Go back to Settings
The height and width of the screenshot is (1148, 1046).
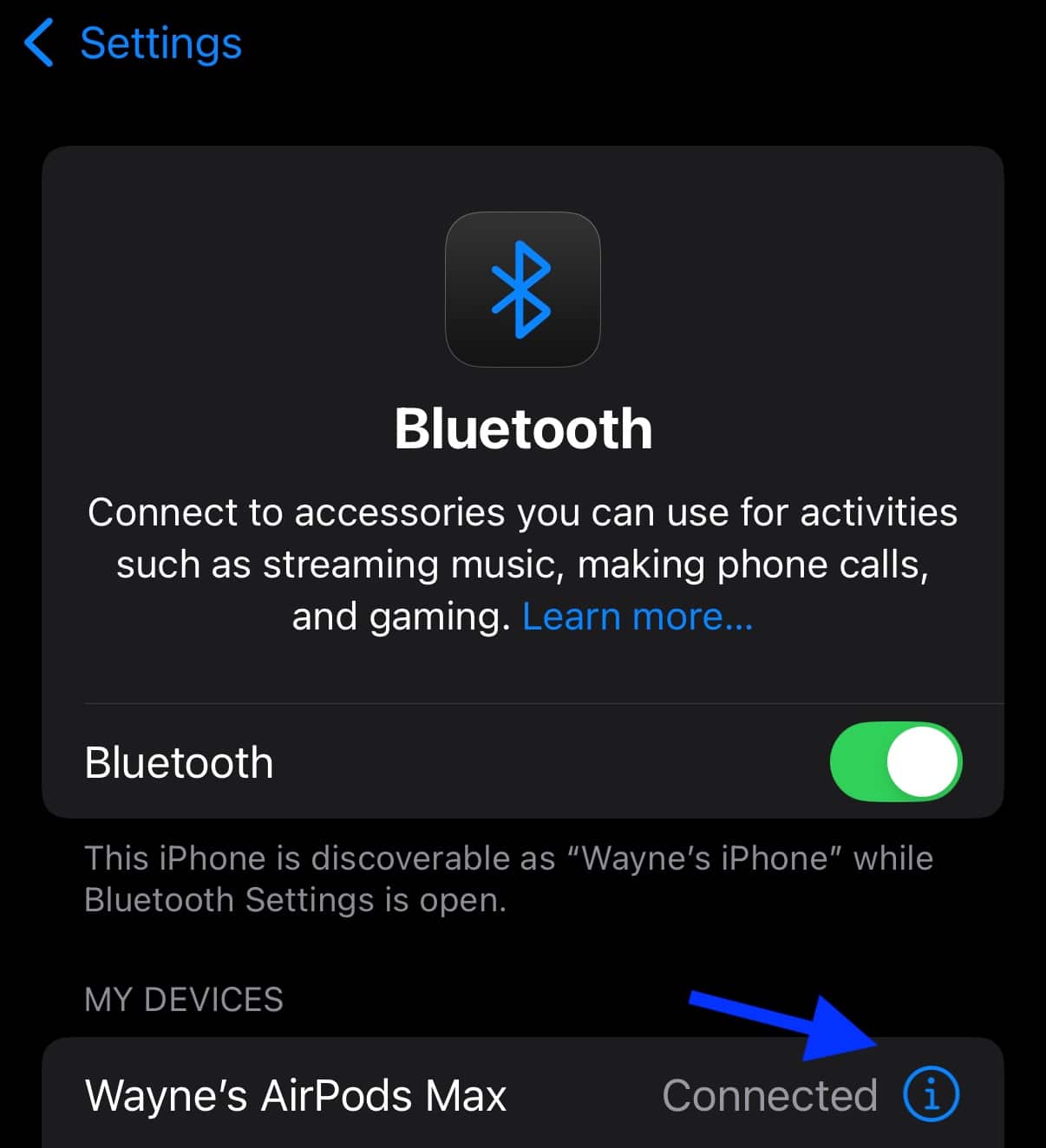(x=134, y=43)
